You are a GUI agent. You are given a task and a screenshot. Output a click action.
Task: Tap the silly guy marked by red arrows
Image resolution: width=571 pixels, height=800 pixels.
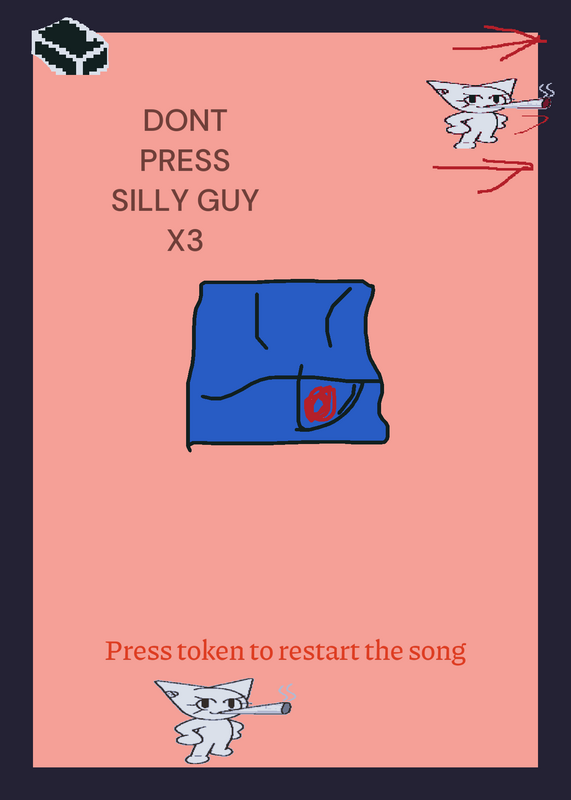(x=490, y=113)
